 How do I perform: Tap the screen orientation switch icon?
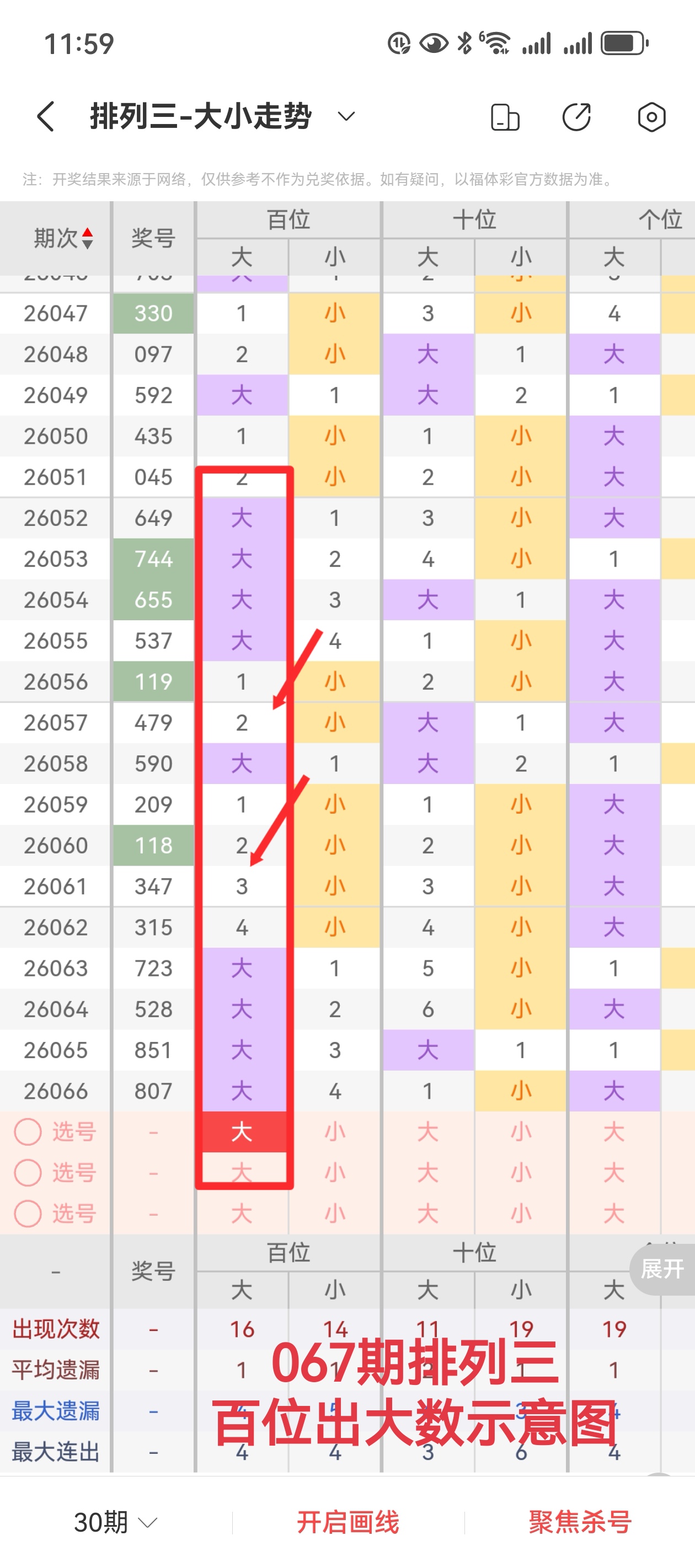pyautogui.click(x=504, y=117)
